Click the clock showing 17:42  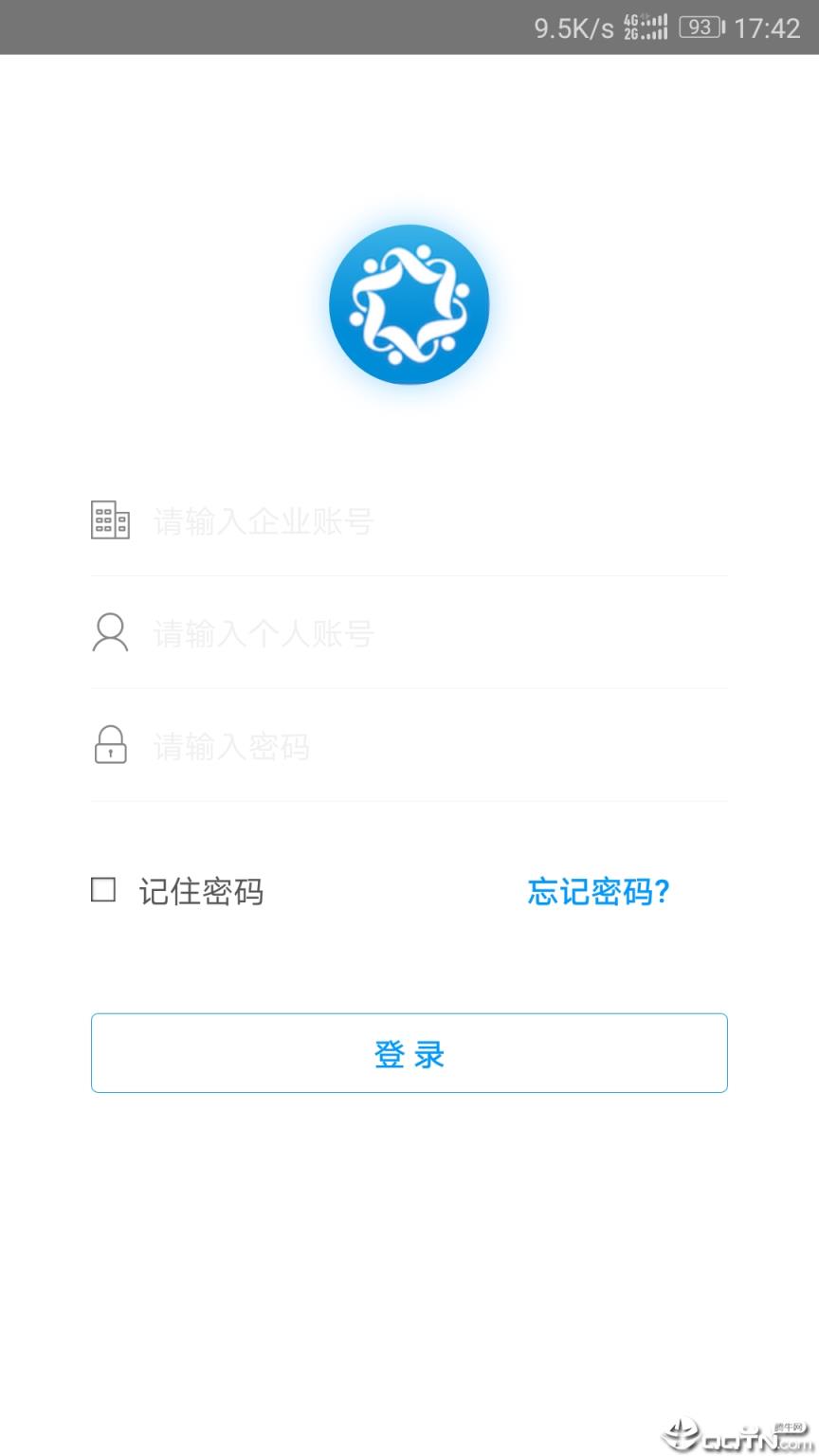769,27
